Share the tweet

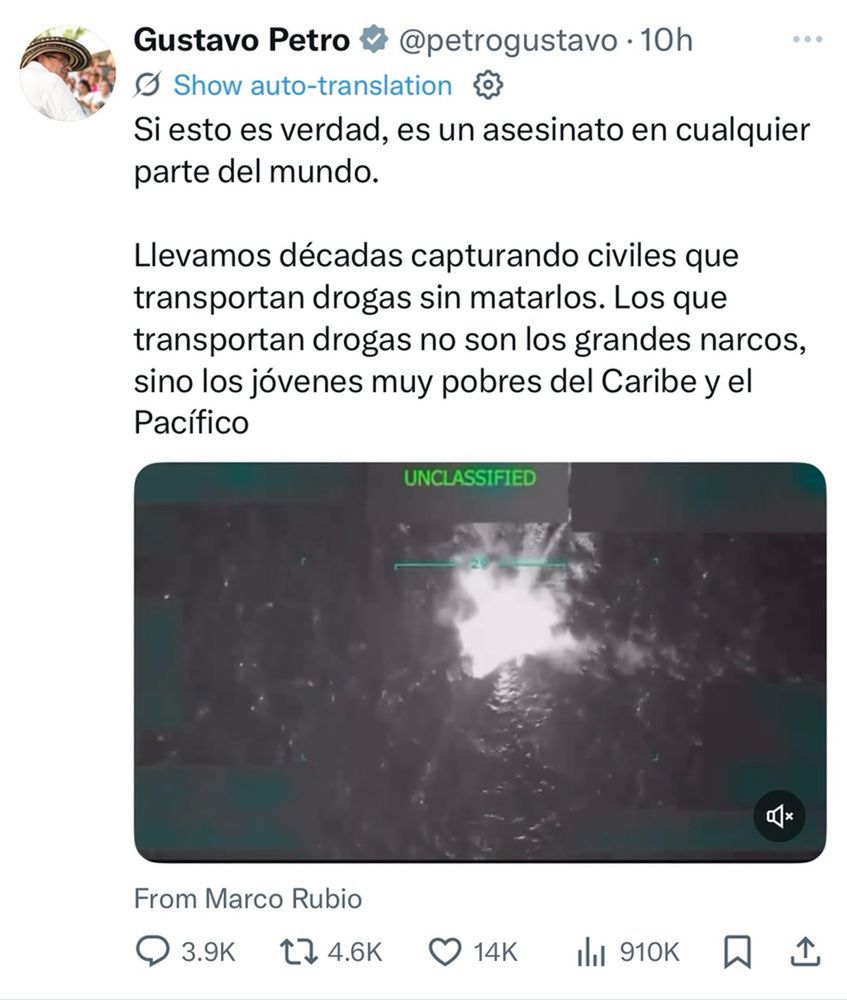point(805,952)
